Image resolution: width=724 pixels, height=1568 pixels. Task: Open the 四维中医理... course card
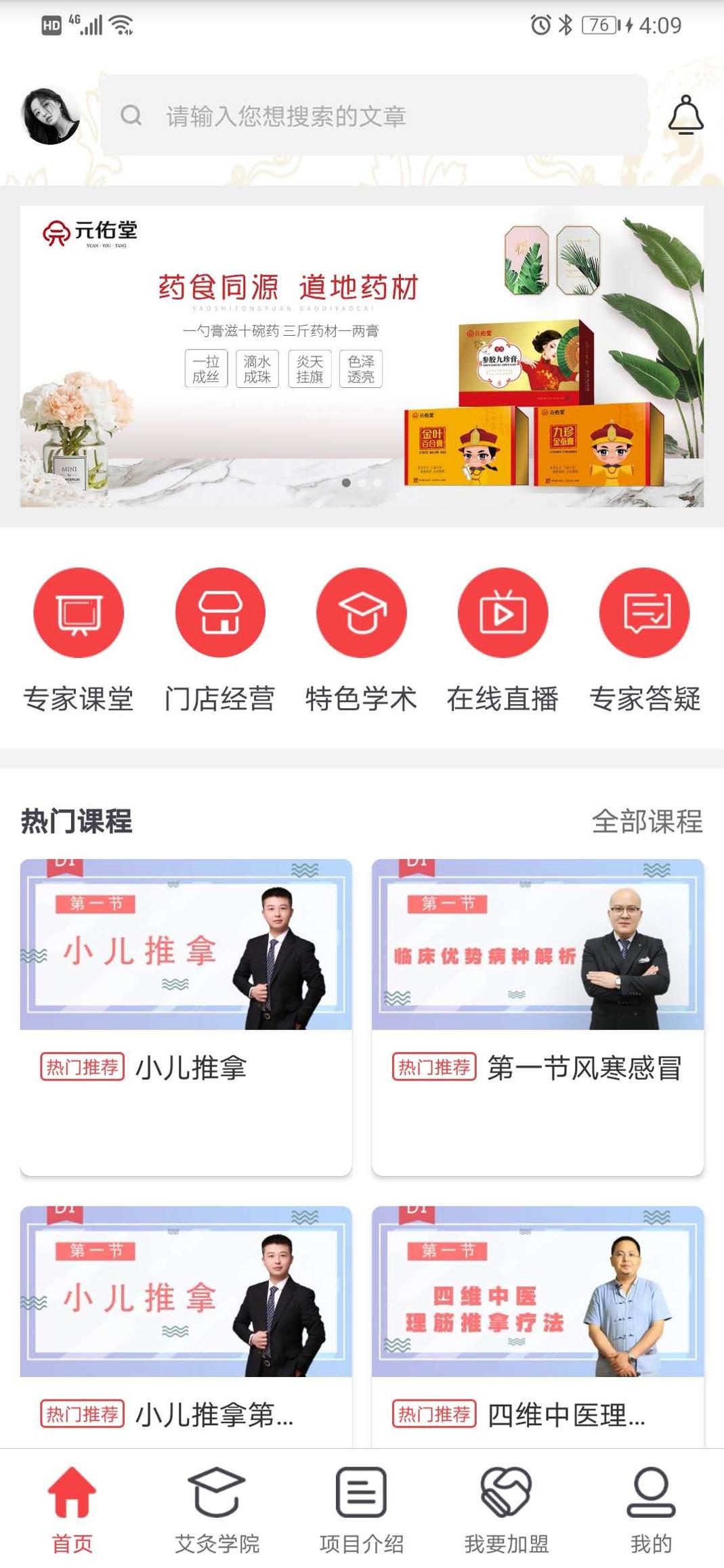538,1326
